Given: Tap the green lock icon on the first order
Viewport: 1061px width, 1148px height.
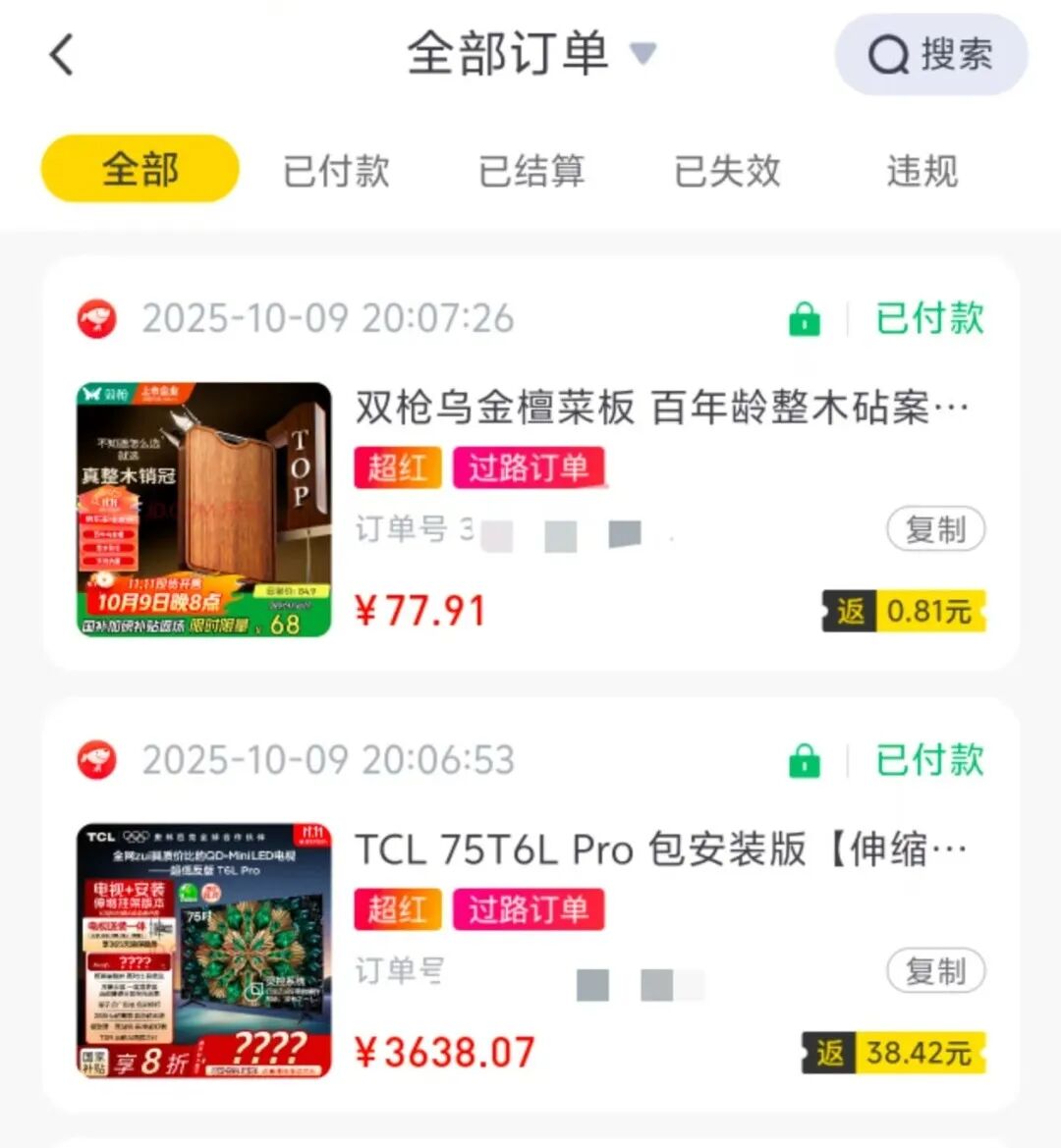Looking at the screenshot, I should [805, 317].
